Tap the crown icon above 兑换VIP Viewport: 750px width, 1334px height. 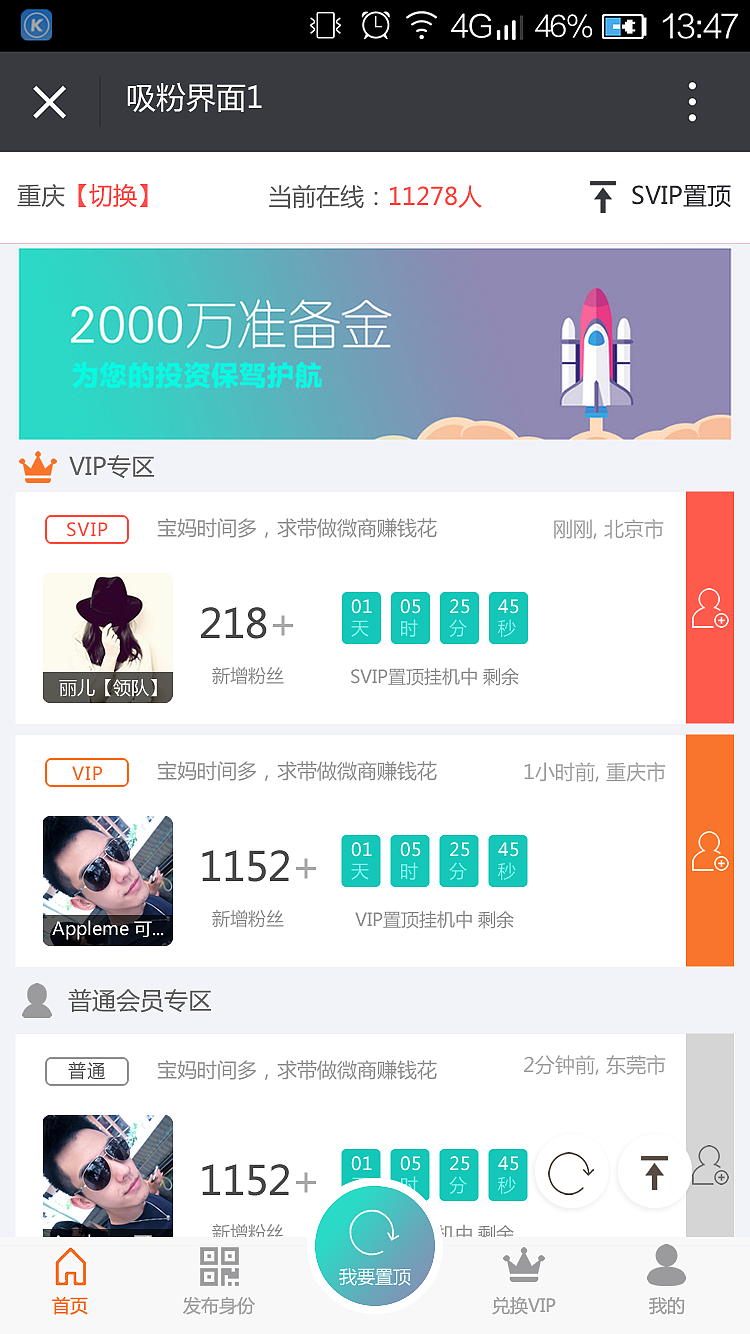coord(523,1266)
